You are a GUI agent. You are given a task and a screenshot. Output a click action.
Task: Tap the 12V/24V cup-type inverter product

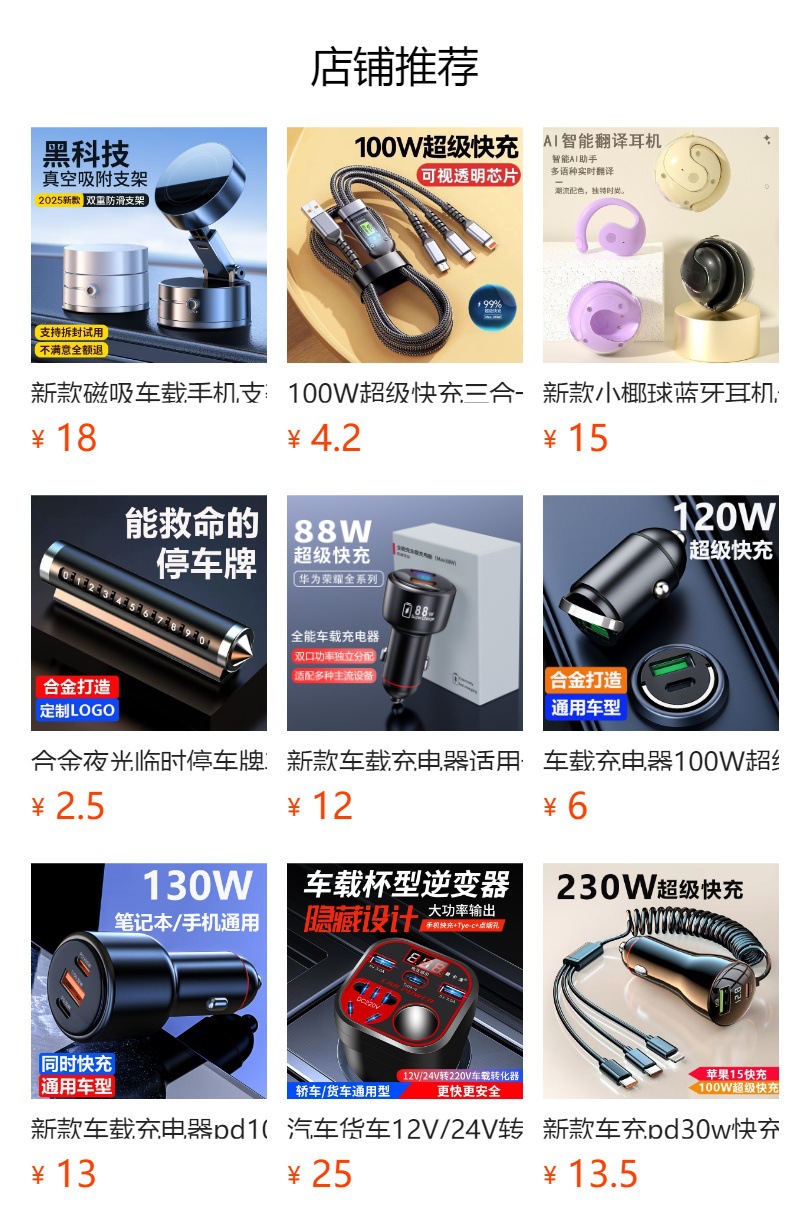[405, 981]
